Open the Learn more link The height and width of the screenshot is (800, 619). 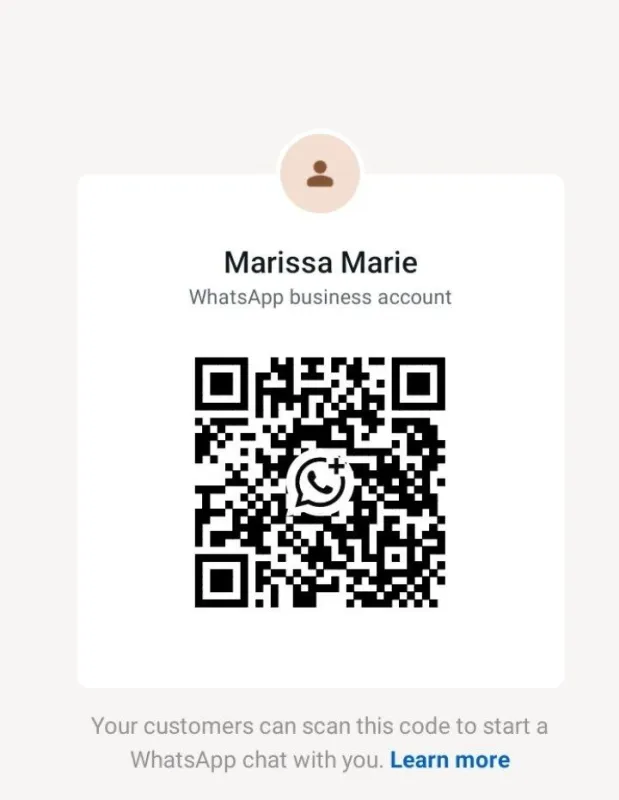449,760
